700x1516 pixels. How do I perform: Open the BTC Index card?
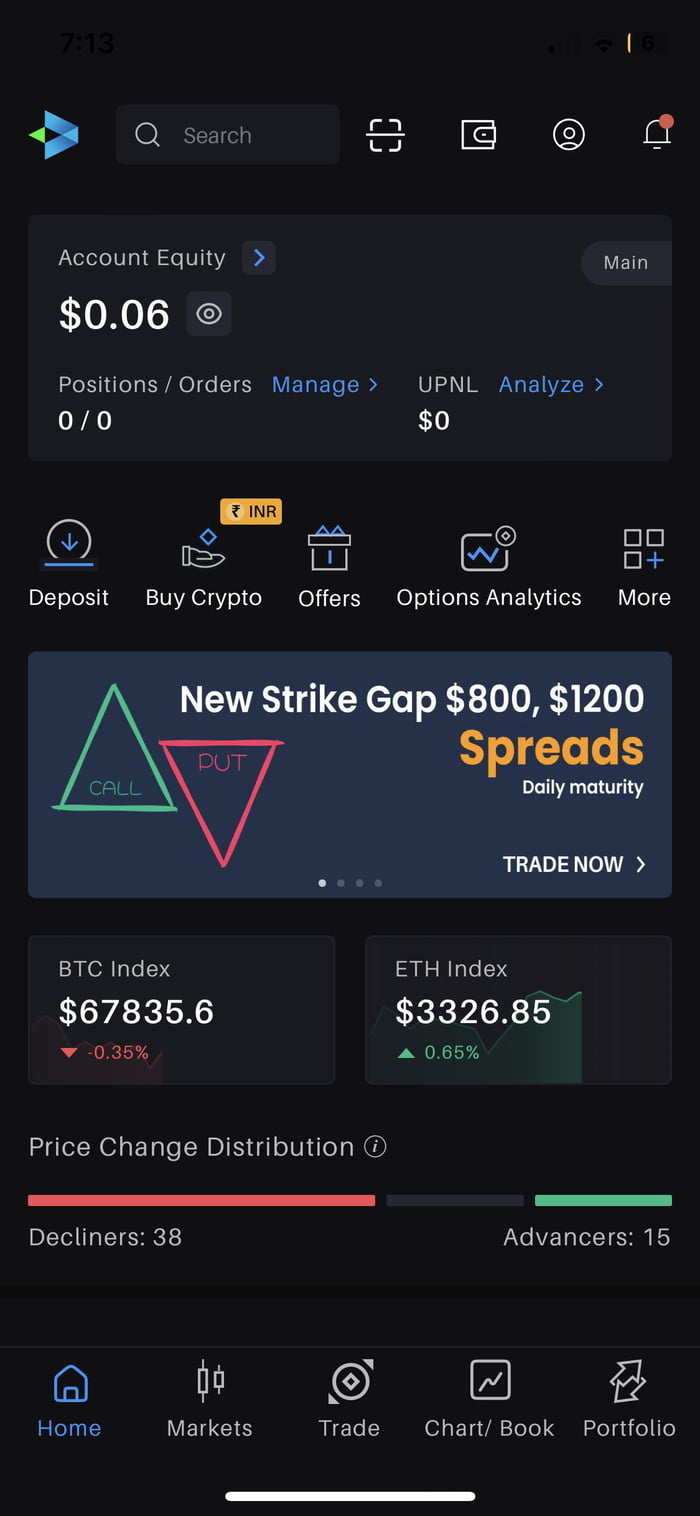coord(181,1009)
